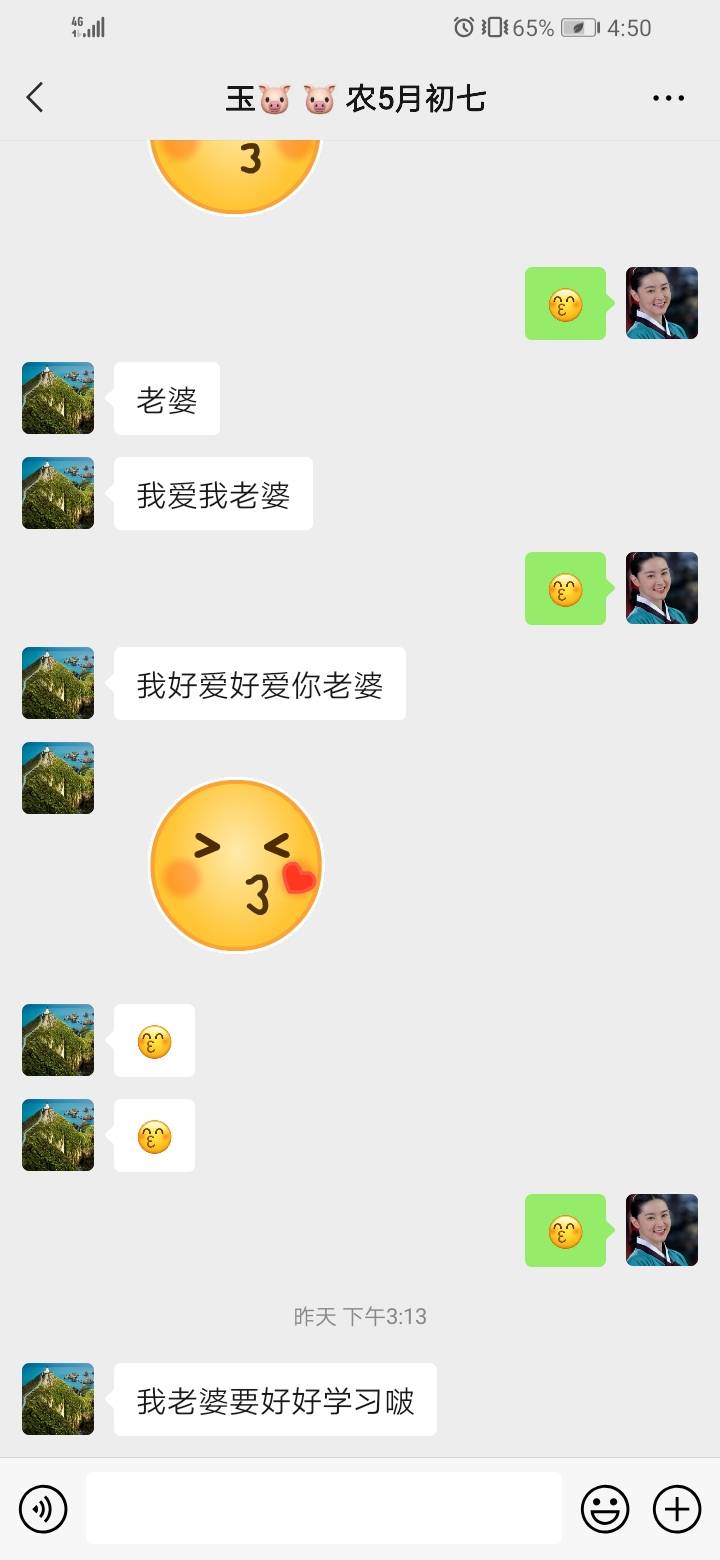
Task: Select the message '我爱我老婆'
Action: [x=212, y=493]
